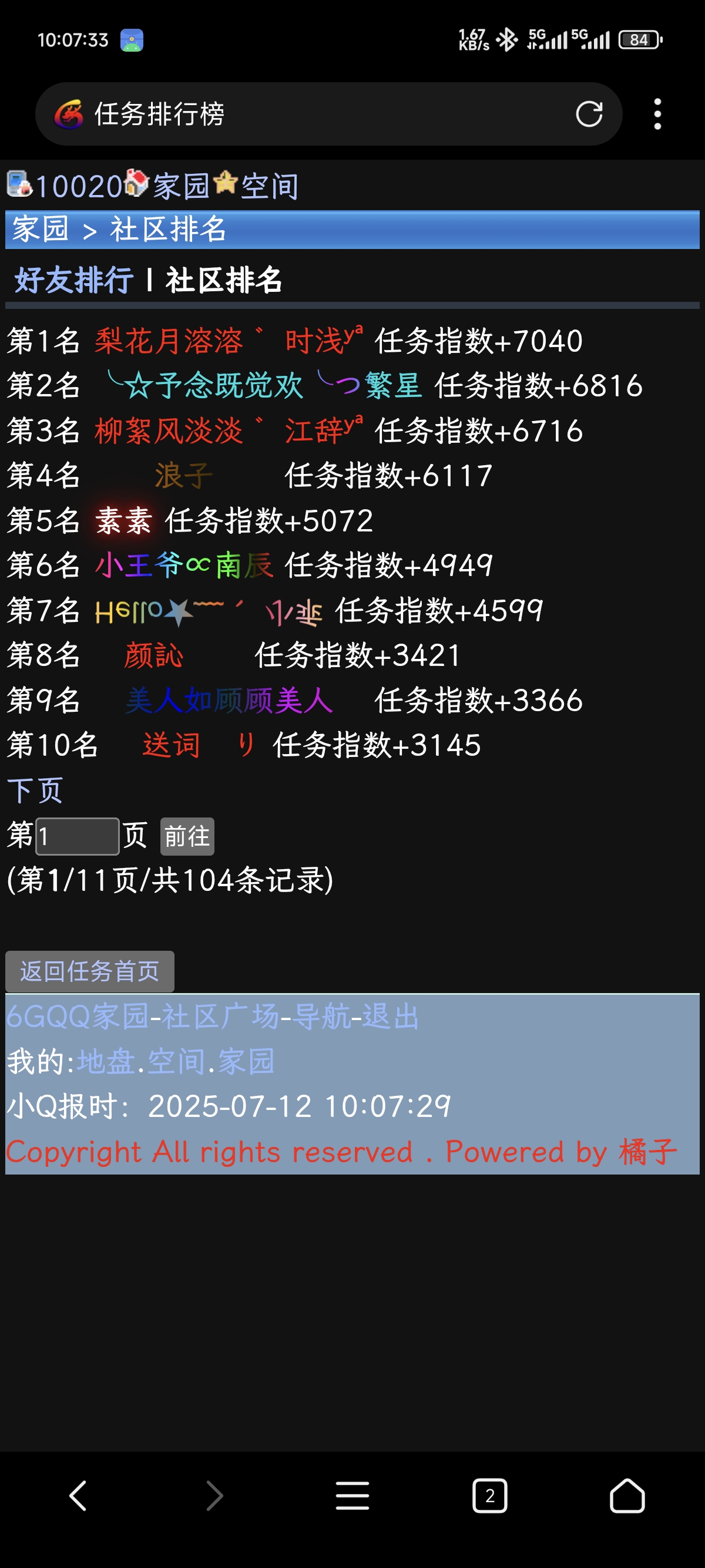Viewport: 705px width, 1568px height.
Task: Open the browser overflow menu
Action: [657, 114]
